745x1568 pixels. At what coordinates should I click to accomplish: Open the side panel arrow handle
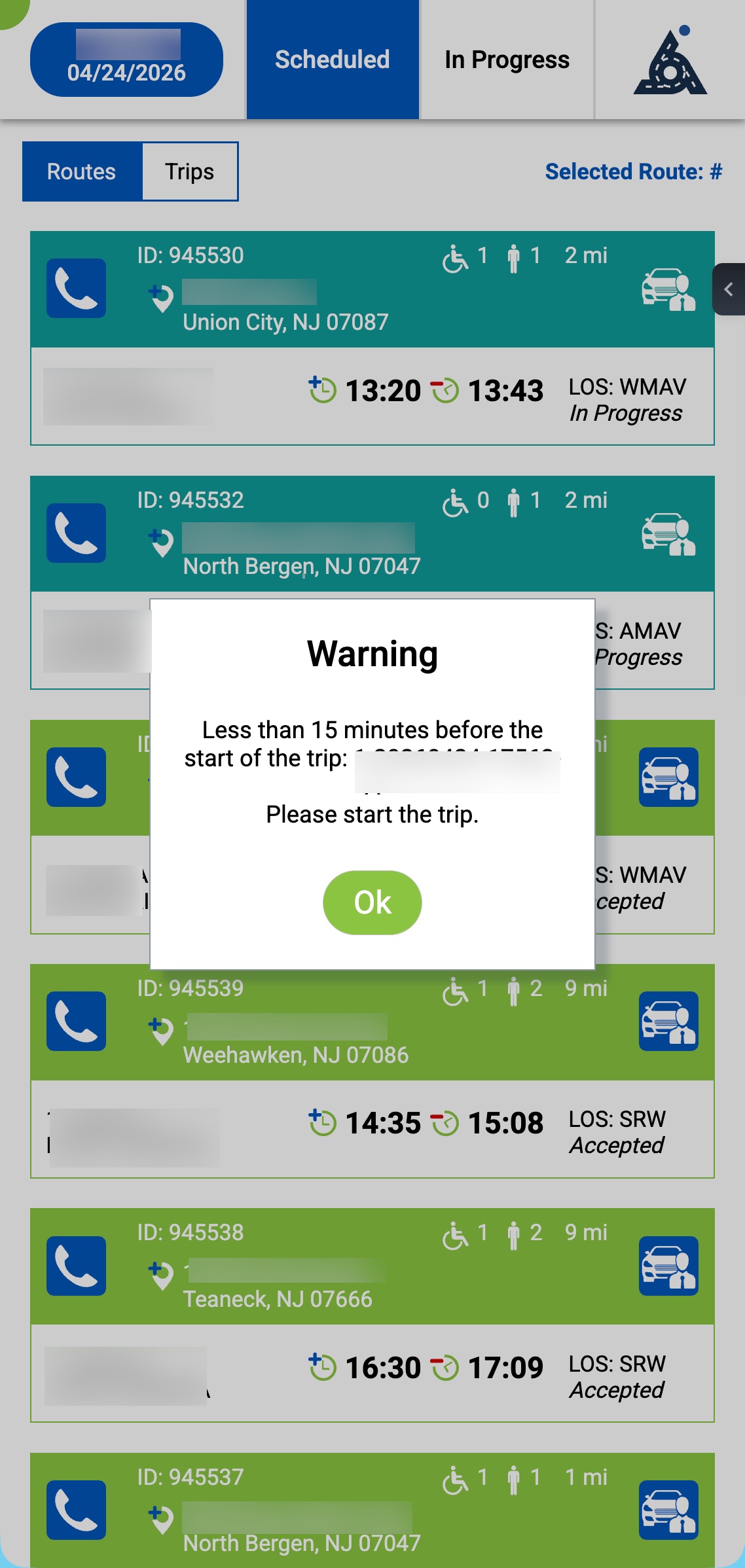[x=729, y=289]
